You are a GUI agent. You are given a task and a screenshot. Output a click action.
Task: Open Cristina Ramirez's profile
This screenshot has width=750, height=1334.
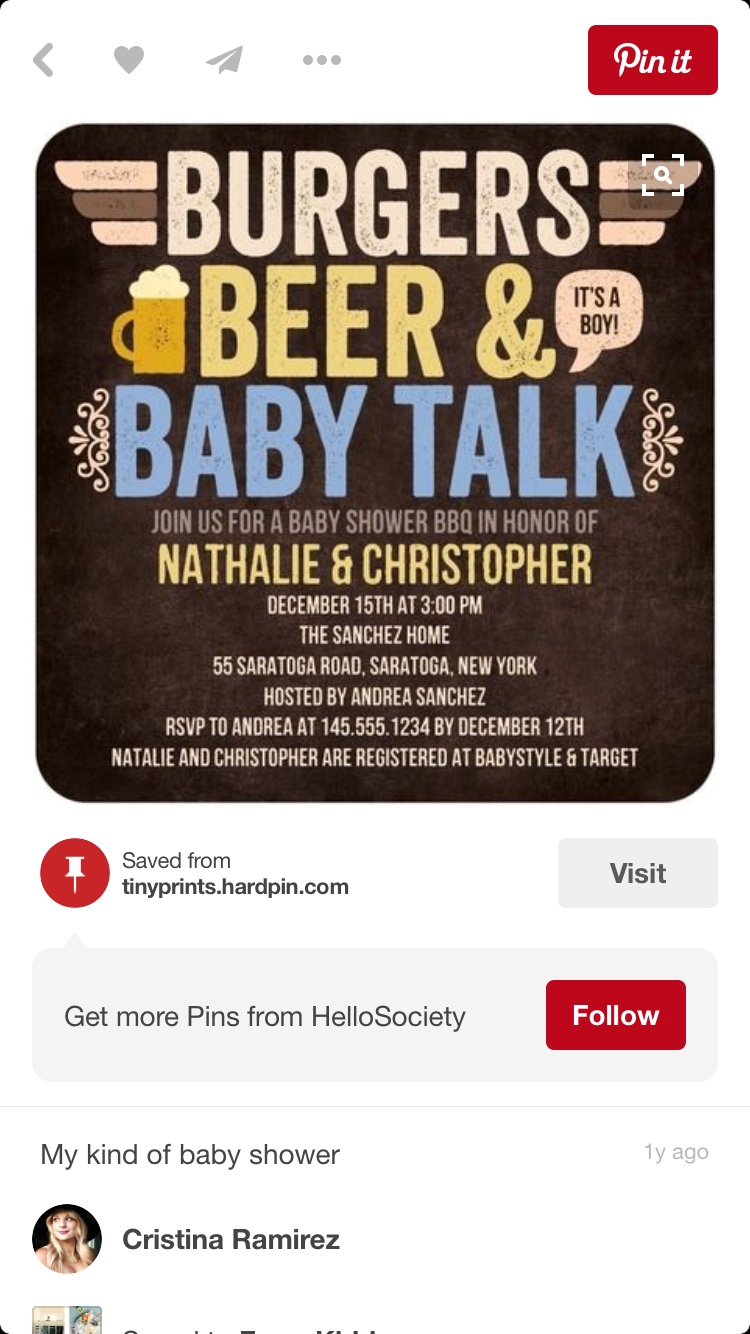click(x=230, y=1240)
